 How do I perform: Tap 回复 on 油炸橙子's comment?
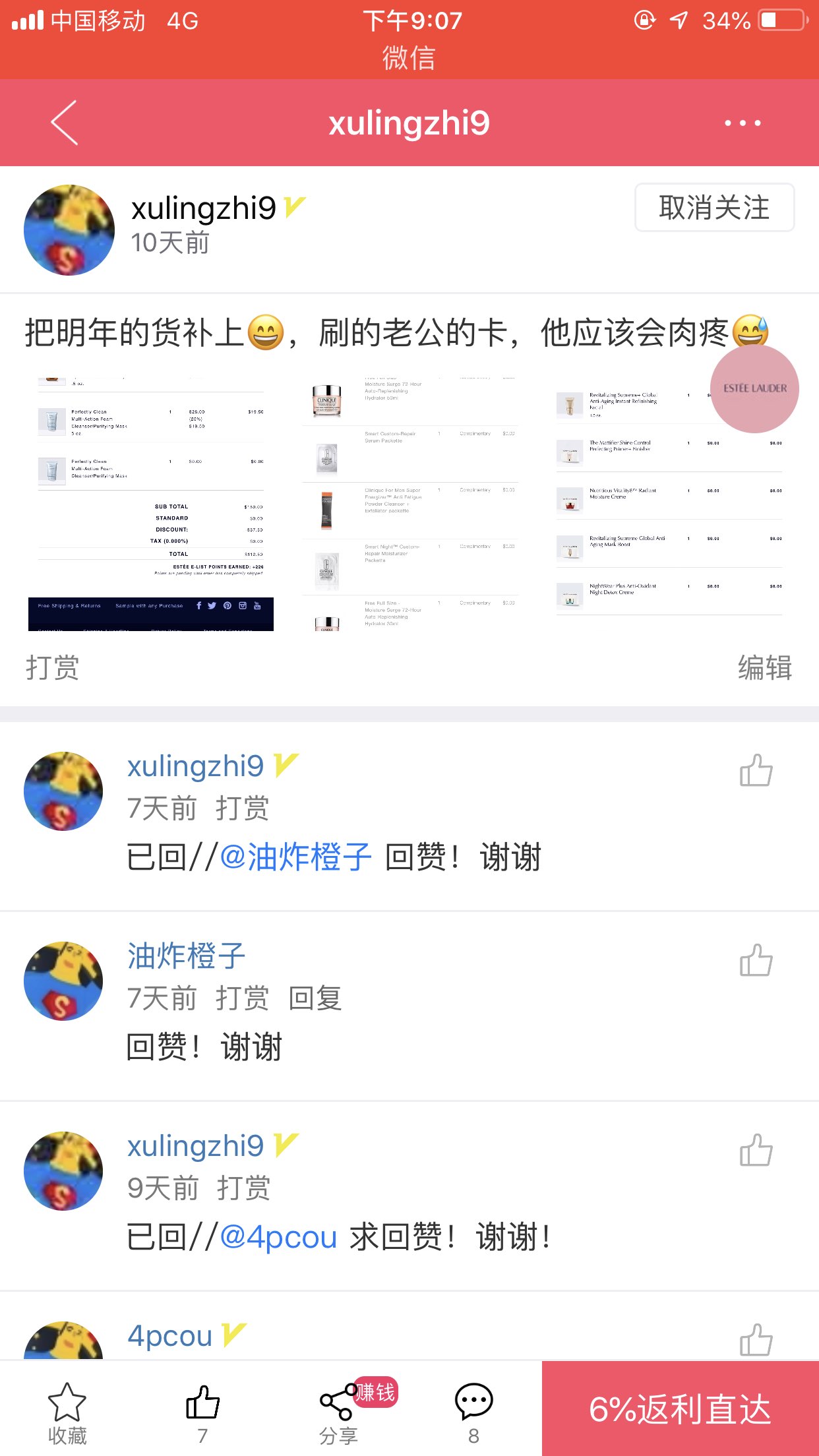(315, 998)
